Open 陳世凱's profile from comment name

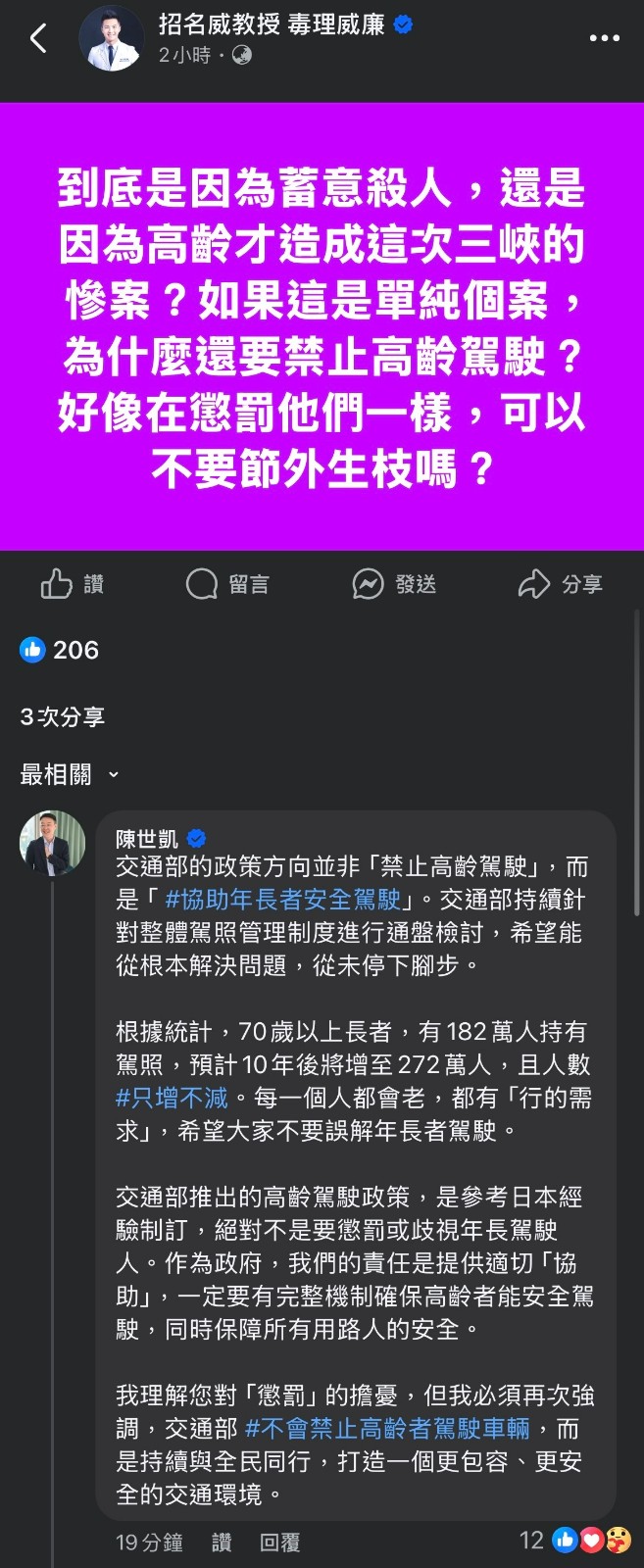tap(147, 838)
